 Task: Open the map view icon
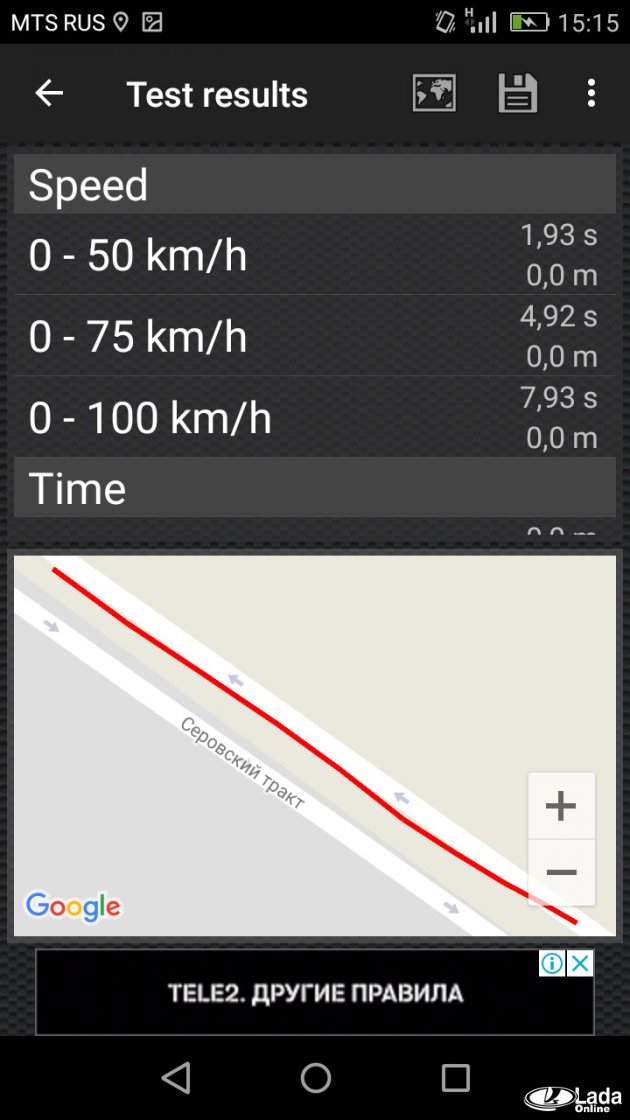[434, 94]
